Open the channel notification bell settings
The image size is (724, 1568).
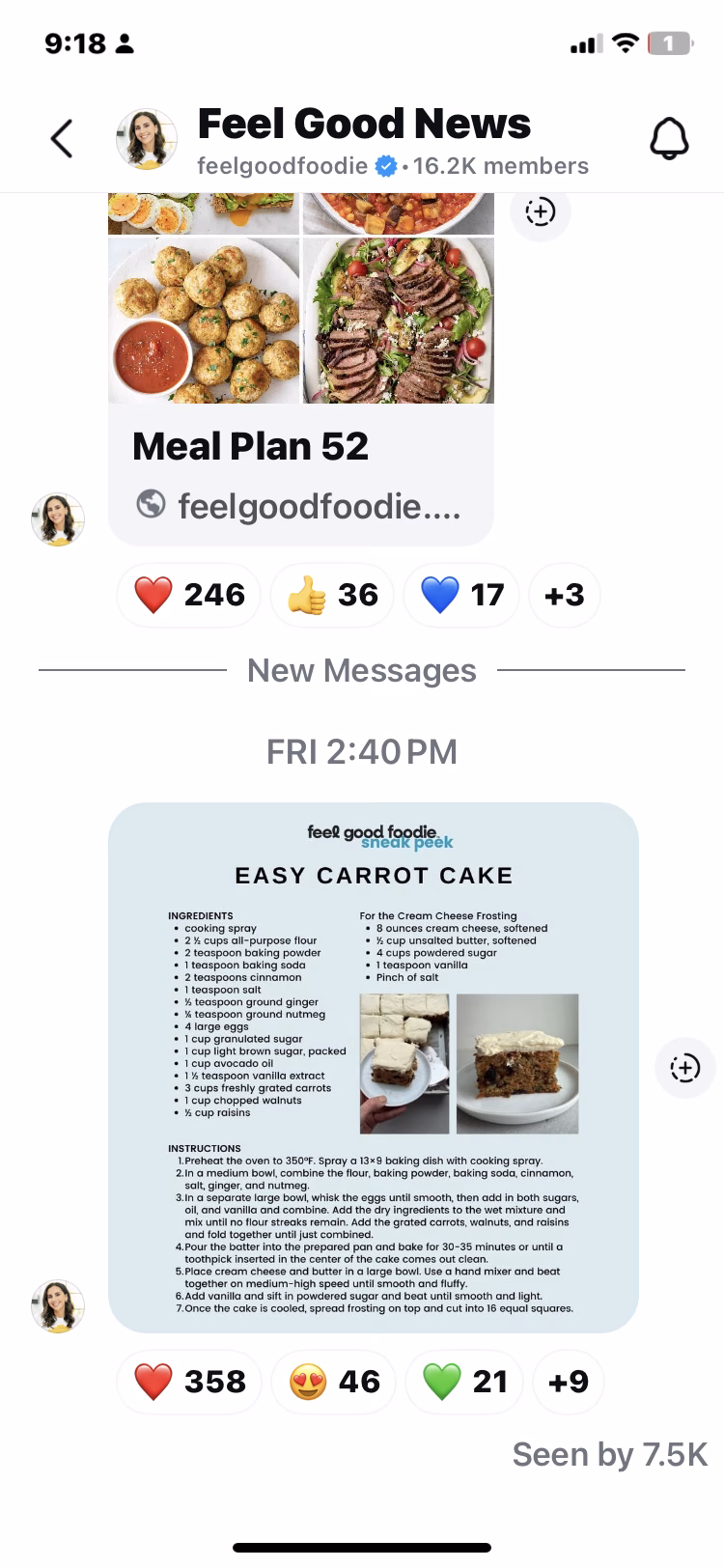pyautogui.click(x=668, y=139)
